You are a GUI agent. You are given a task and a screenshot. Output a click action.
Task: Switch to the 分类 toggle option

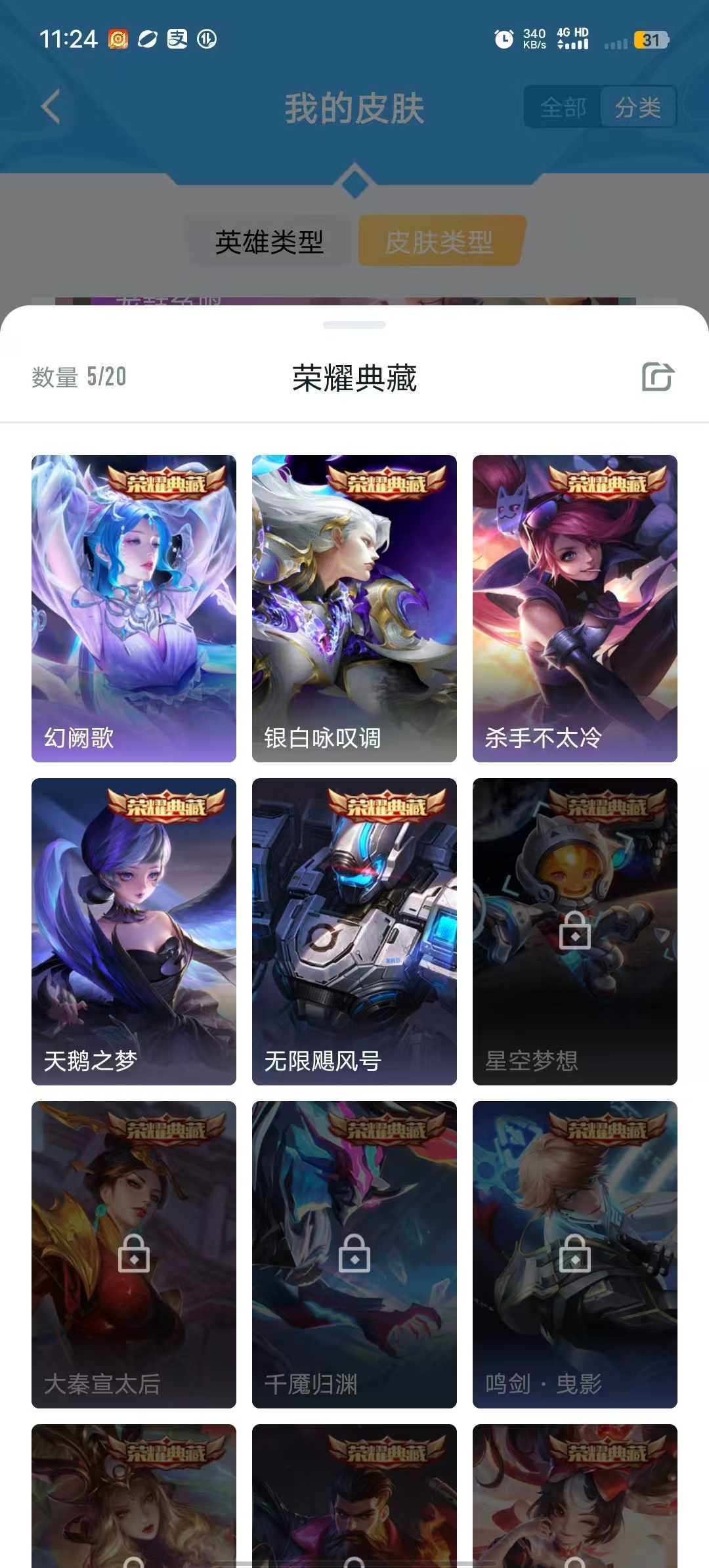[x=639, y=106]
